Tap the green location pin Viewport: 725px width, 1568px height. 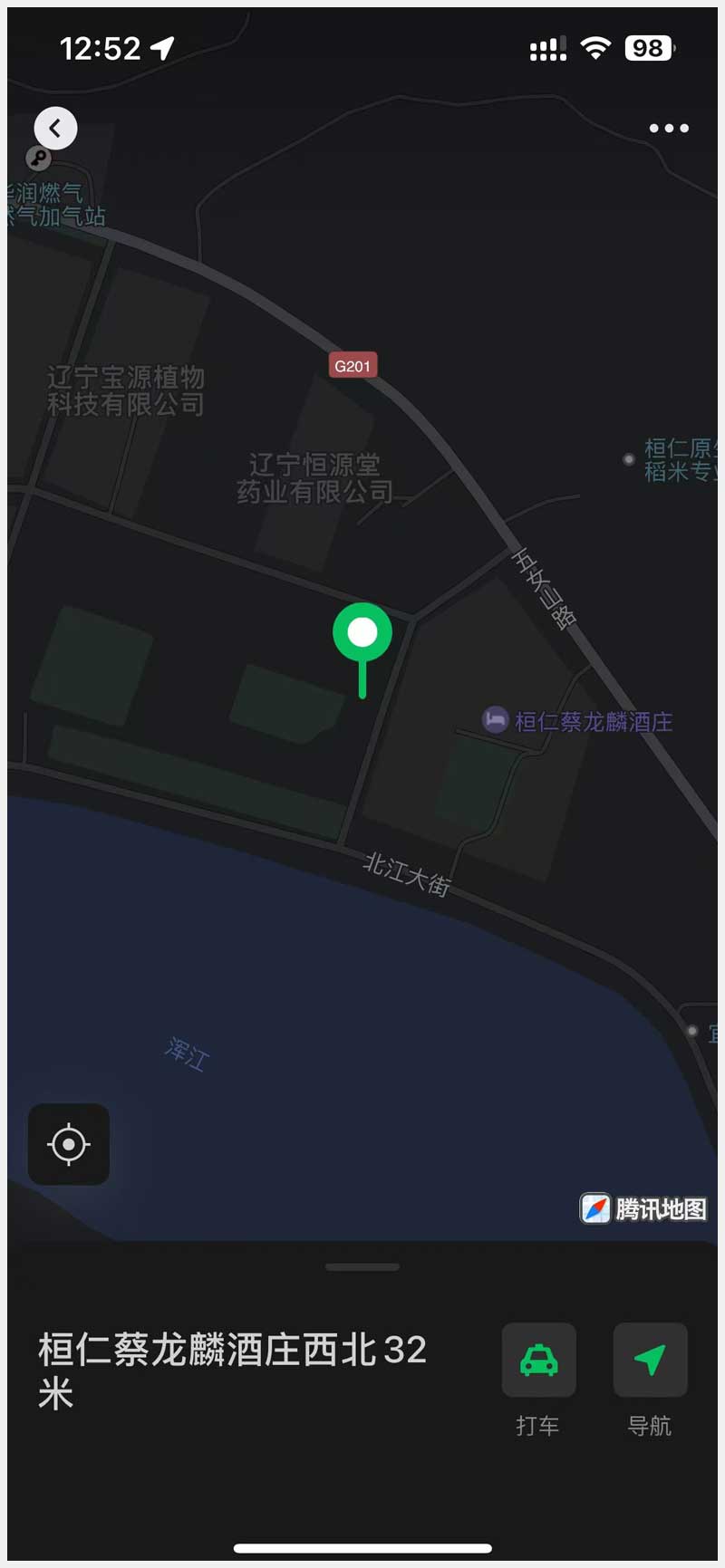point(362,633)
